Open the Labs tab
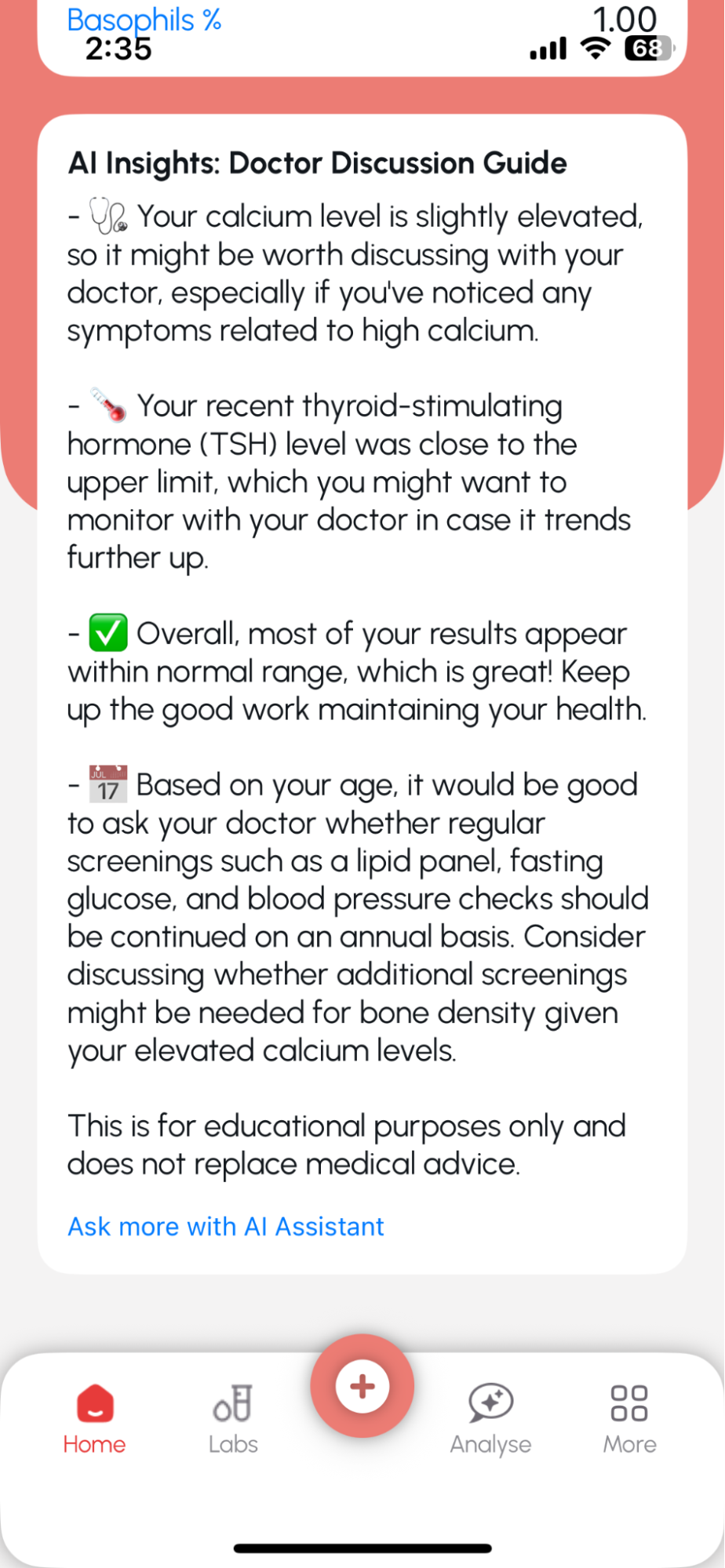Viewport: 725px width, 1568px height. coord(233,1420)
